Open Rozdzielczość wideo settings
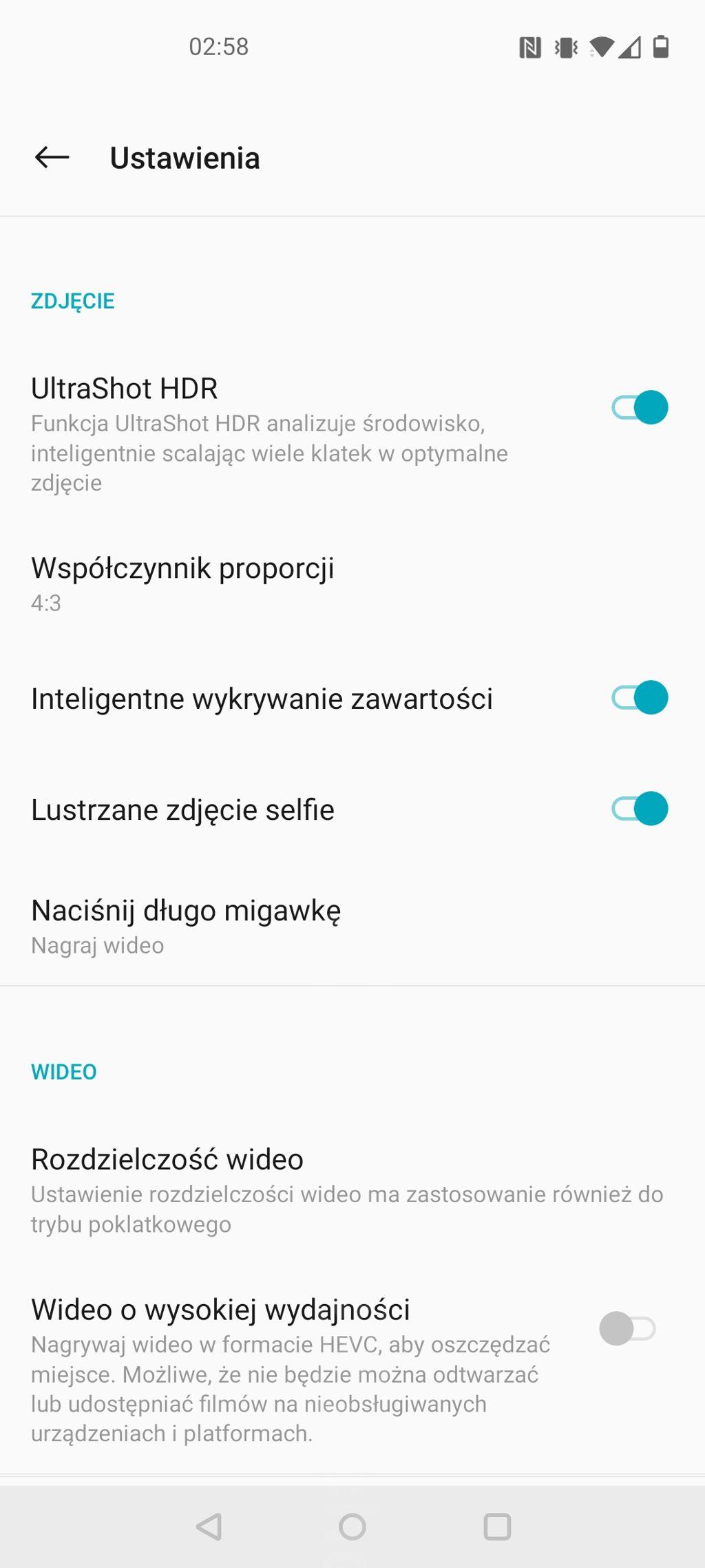This screenshot has width=705, height=1568. (x=352, y=1191)
